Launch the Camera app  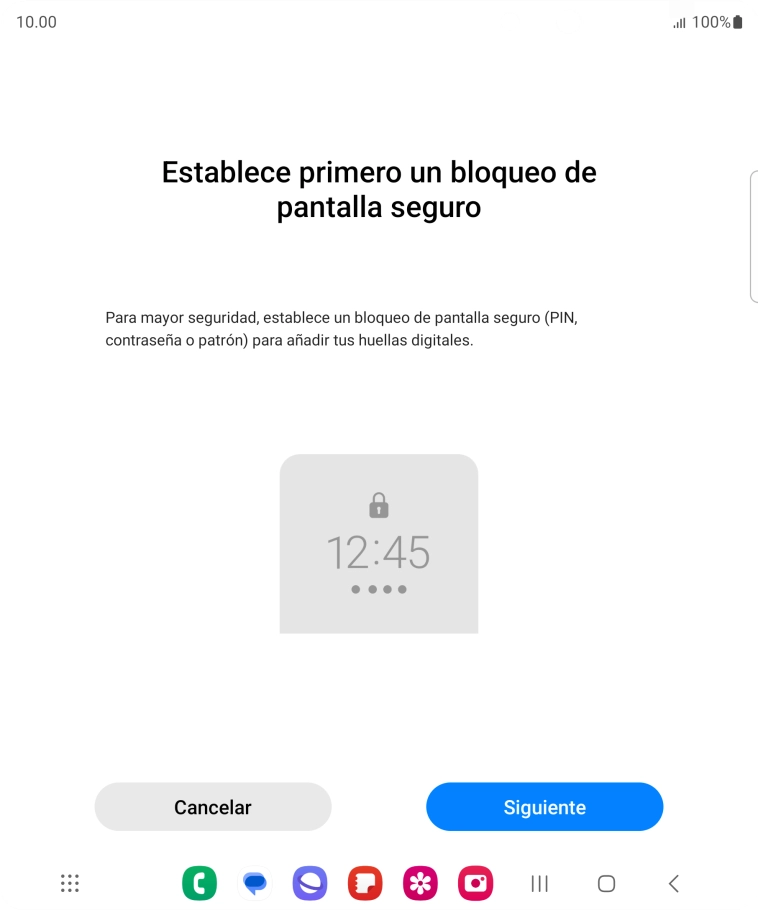(475, 883)
